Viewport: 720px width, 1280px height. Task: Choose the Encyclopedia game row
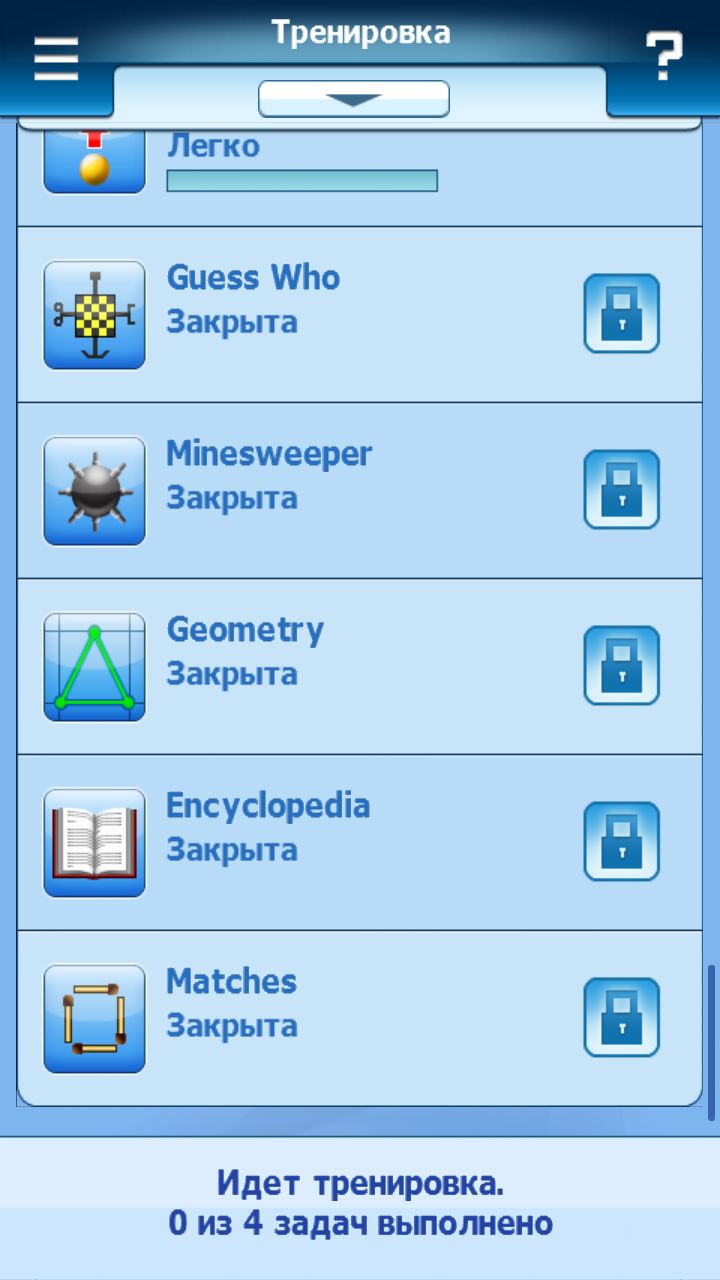pyautogui.click(x=360, y=843)
